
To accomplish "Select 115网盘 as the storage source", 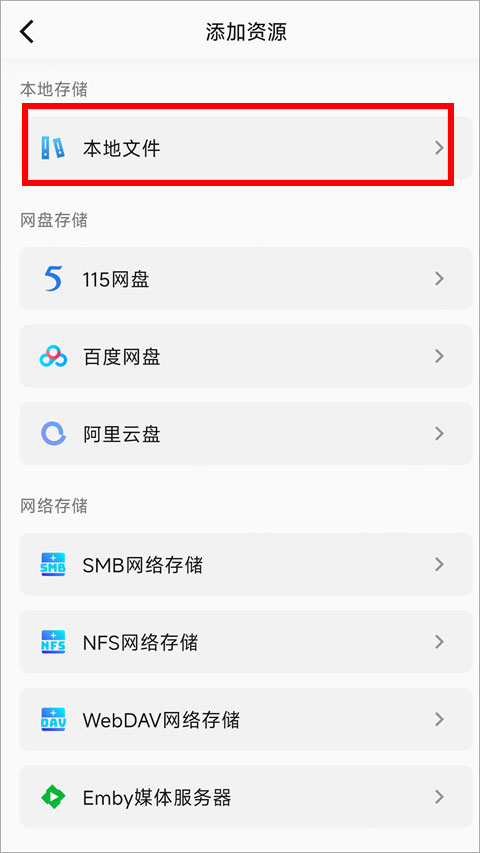I will (246, 279).
